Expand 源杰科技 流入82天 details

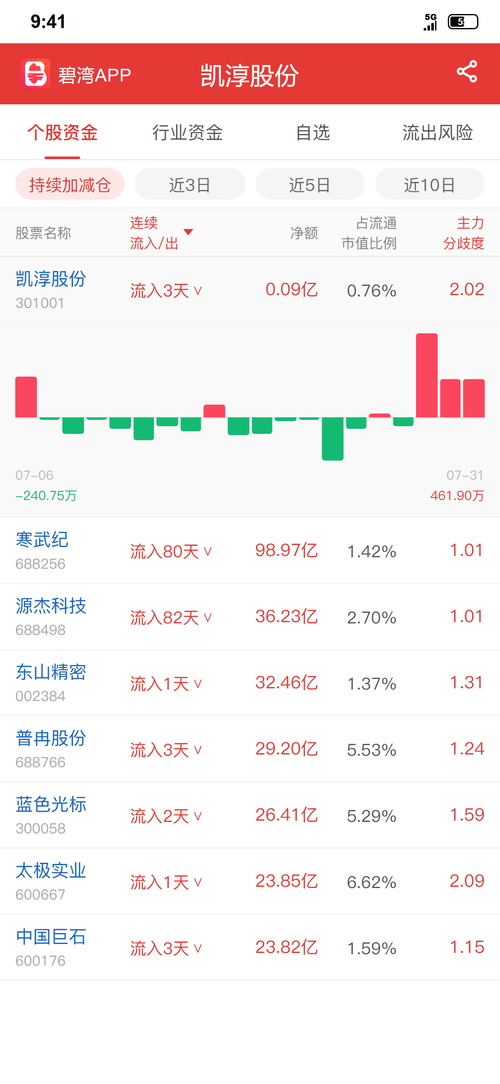(172, 617)
